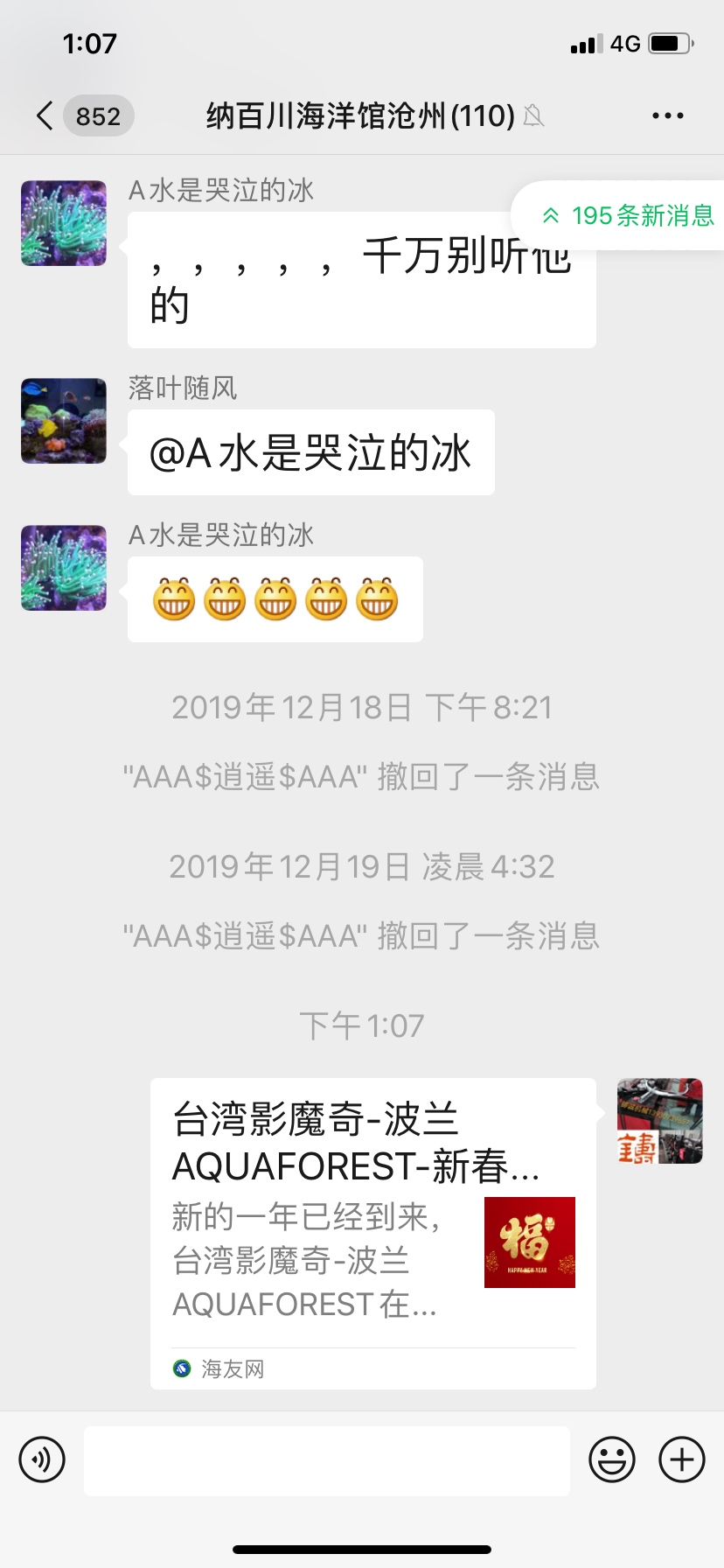Open the plus attachments menu
Image resolution: width=724 pixels, height=1568 pixels.
(682, 1459)
